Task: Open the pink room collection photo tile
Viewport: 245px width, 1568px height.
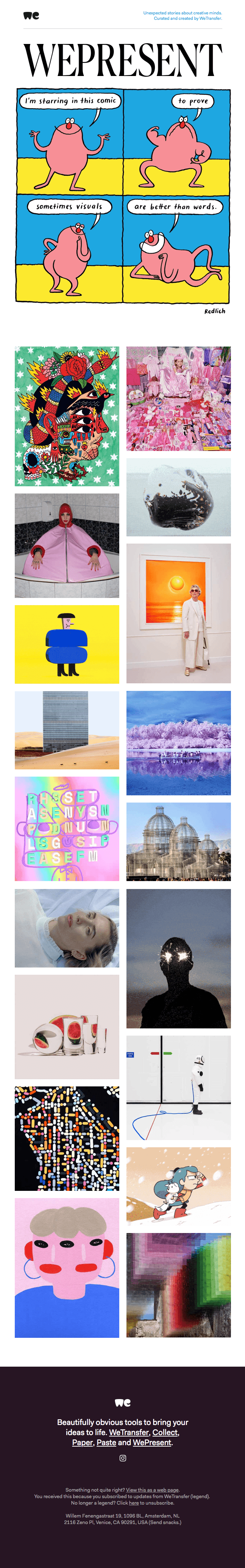Action: pyautogui.click(x=179, y=399)
